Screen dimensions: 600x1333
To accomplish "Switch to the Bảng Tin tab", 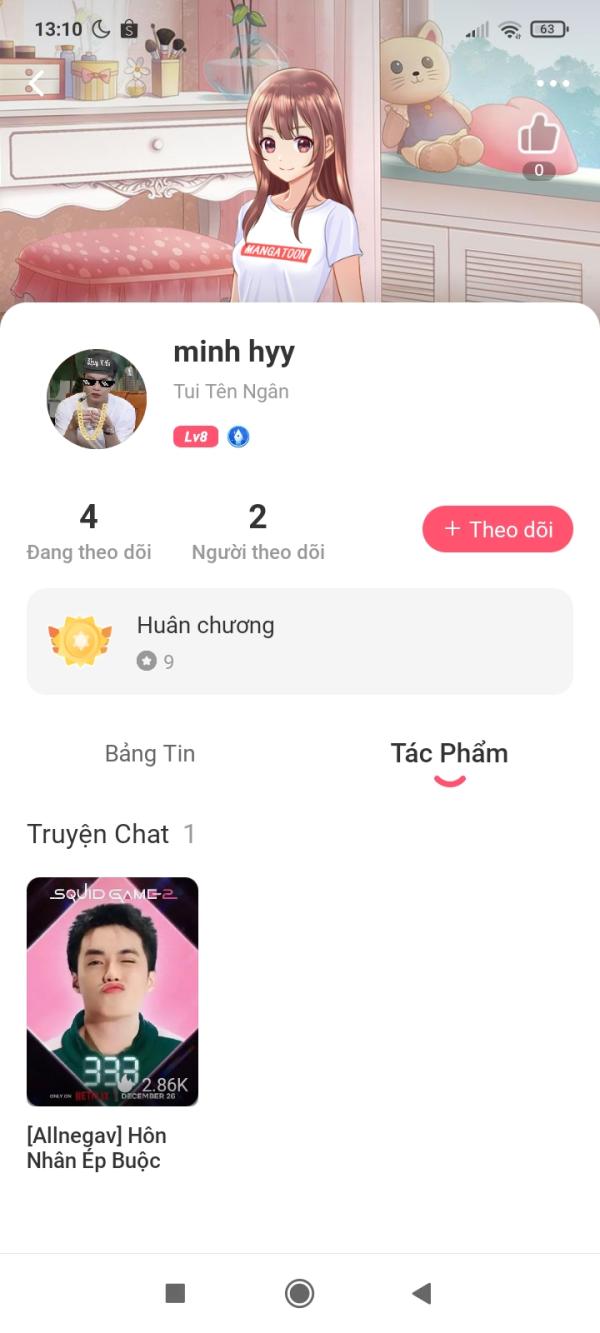I will [x=150, y=753].
